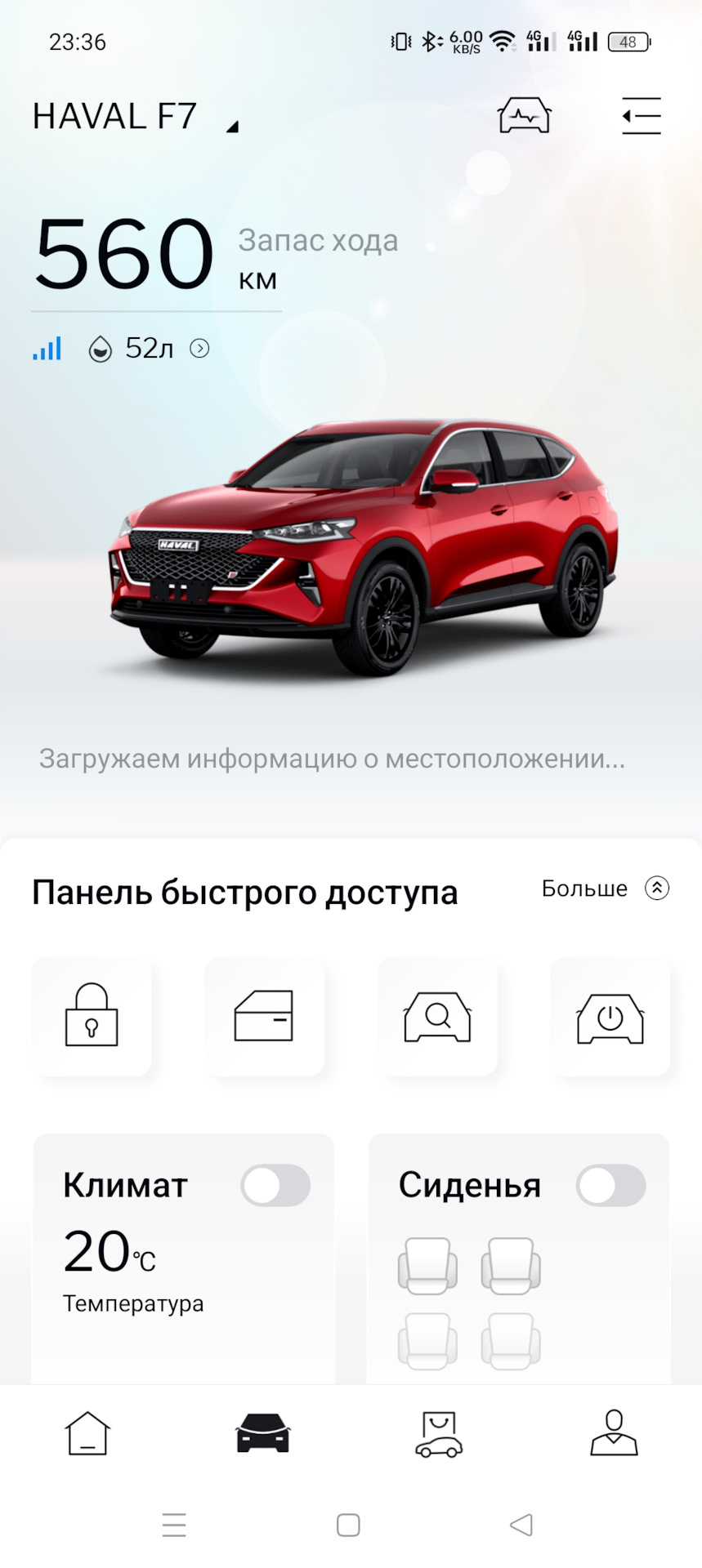Expand the quick access panel with Больше
The image size is (702, 1568).
pyautogui.click(x=606, y=888)
